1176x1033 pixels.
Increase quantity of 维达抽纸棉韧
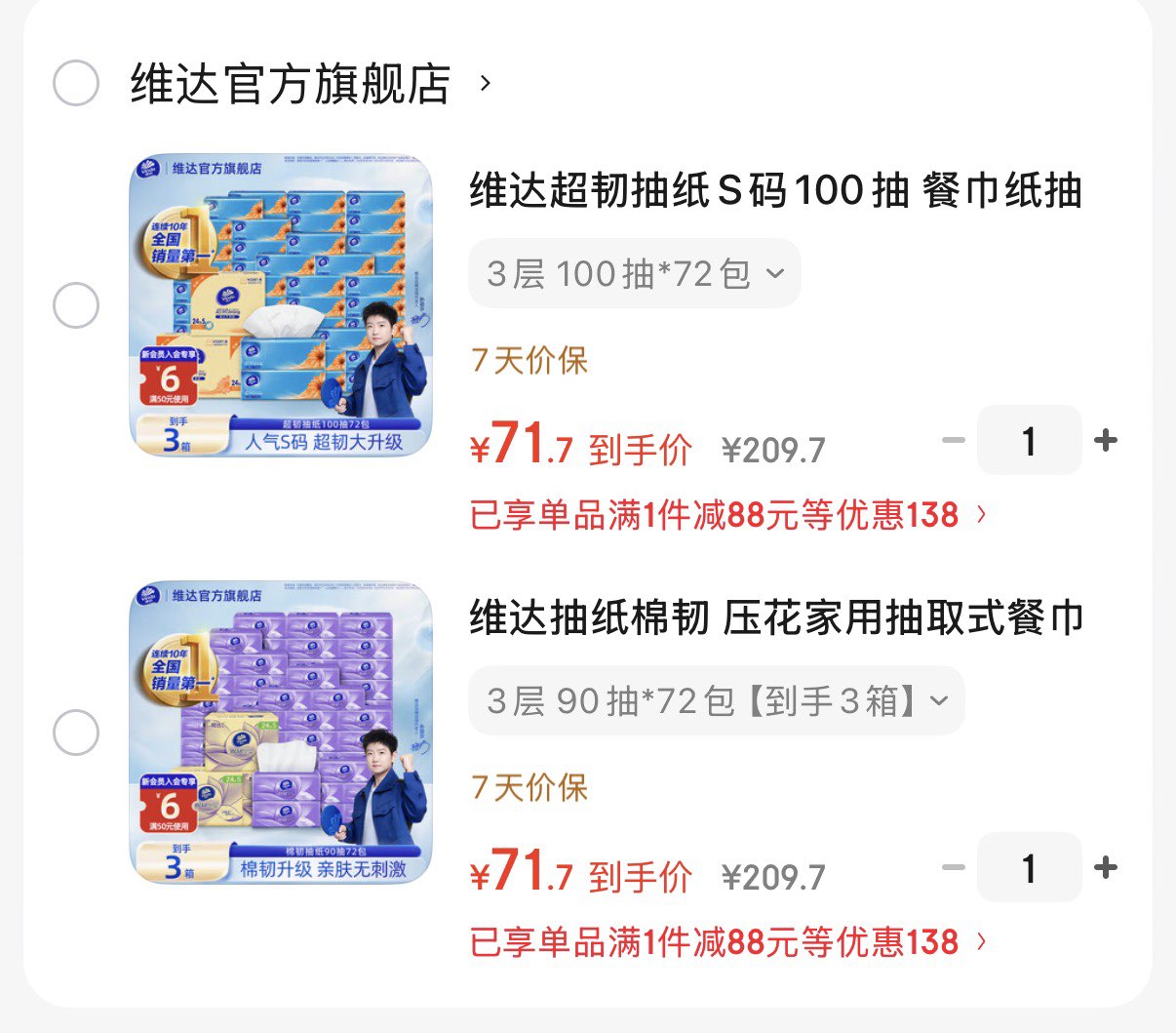[1106, 867]
